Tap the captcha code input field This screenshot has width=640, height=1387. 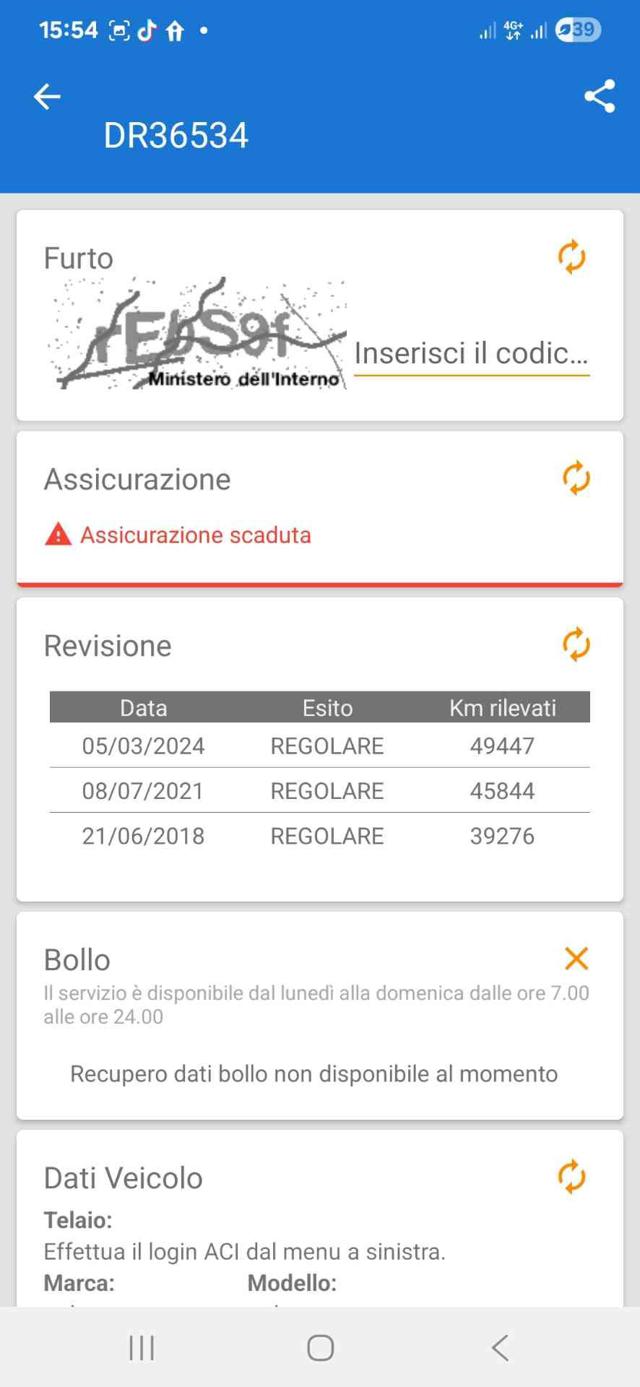click(x=471, y=354)
